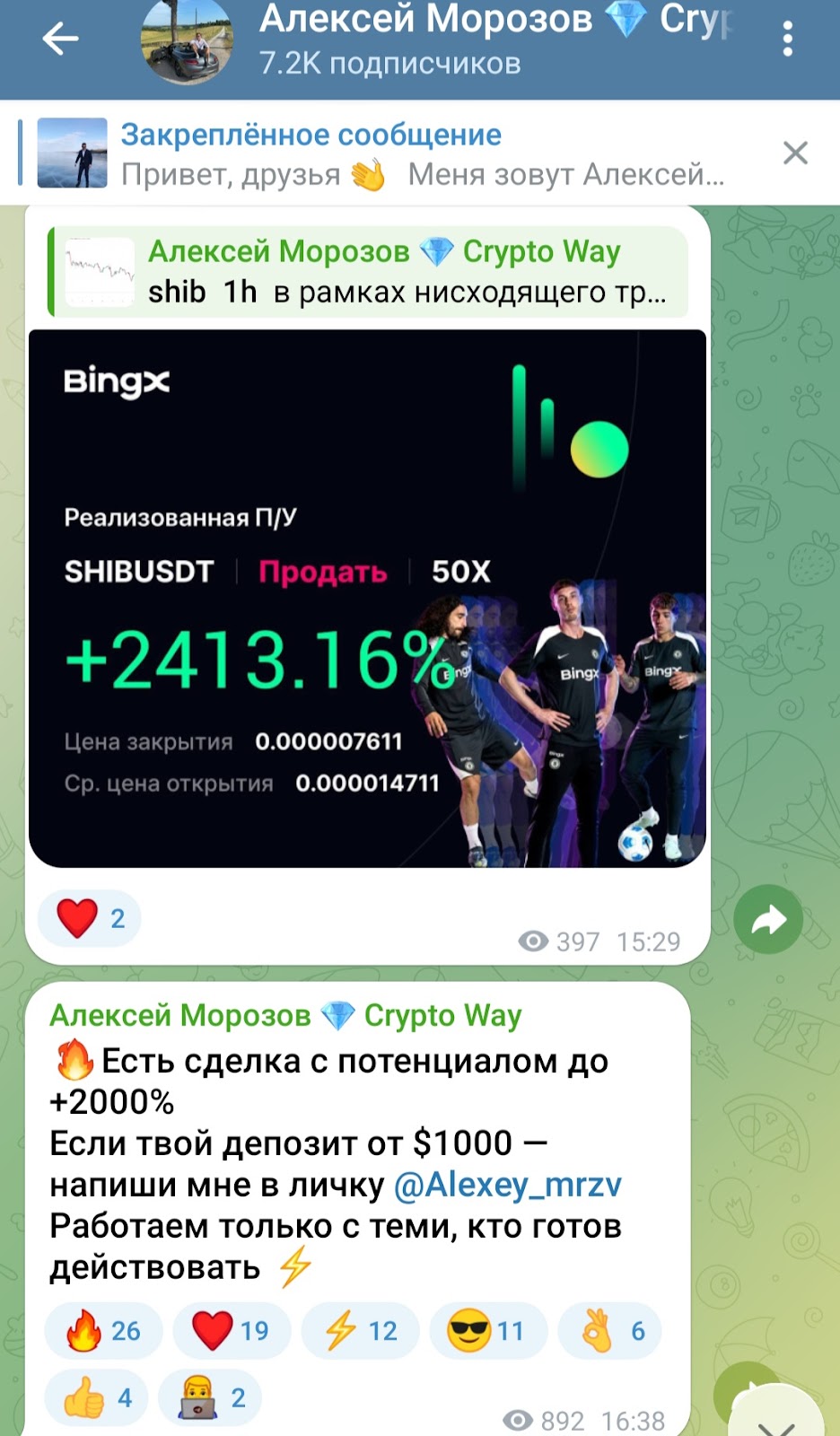The image size is (840, 1436).
Task: Open the quoted shib 1h reply
Action: 368,272
